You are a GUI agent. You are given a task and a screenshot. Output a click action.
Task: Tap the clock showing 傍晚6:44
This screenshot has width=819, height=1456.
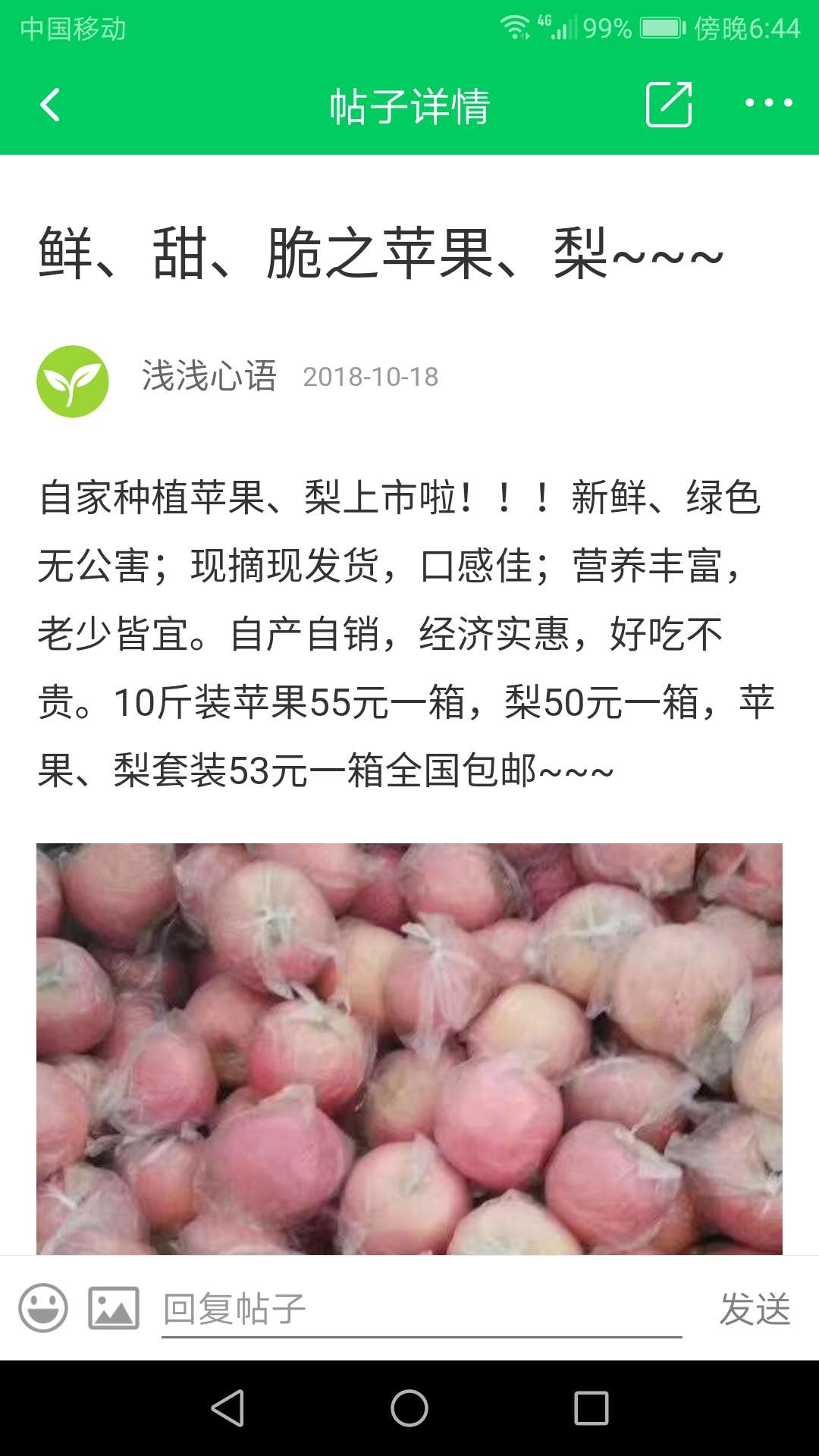tap(751, 28)
